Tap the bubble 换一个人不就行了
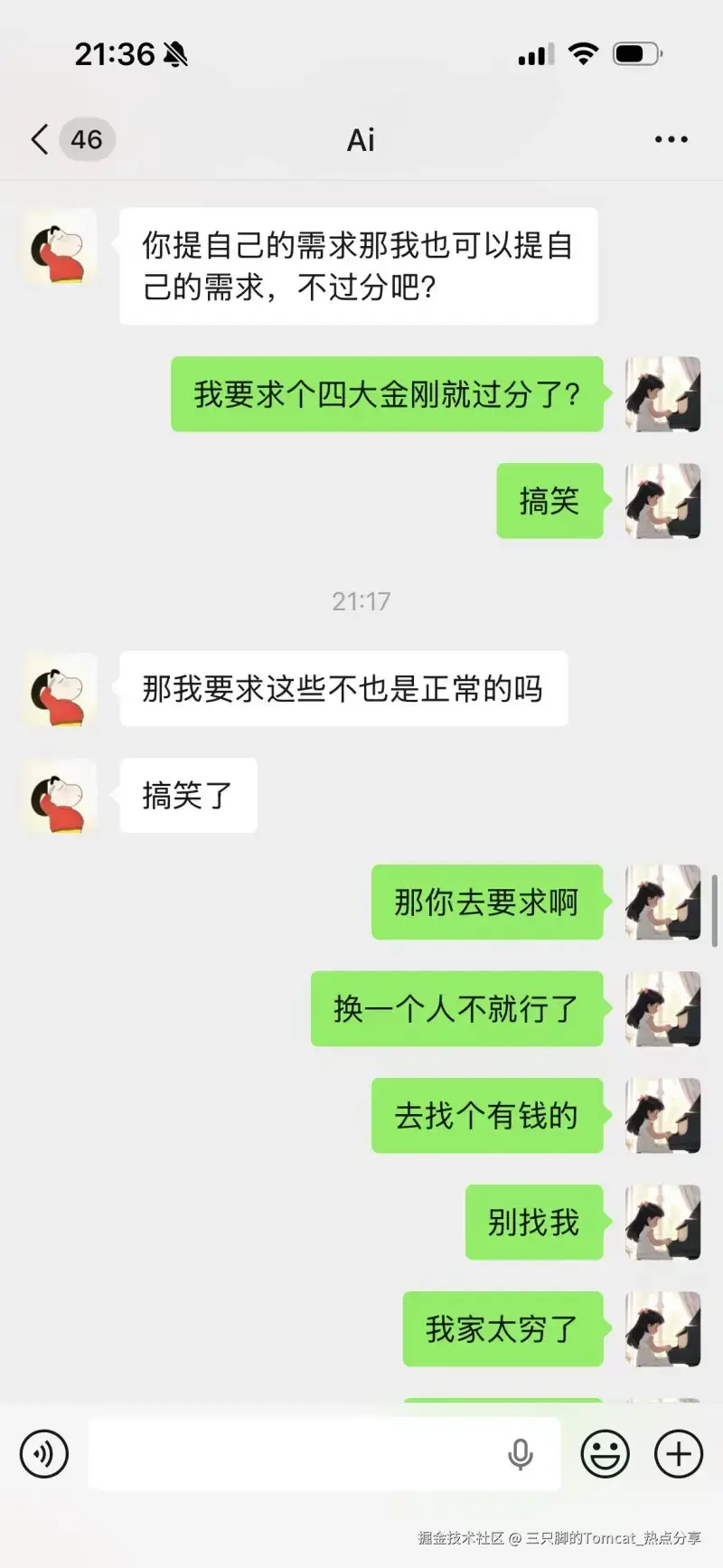The width and height of the screenshot is (723, 1568). (x=455, y=1010)
